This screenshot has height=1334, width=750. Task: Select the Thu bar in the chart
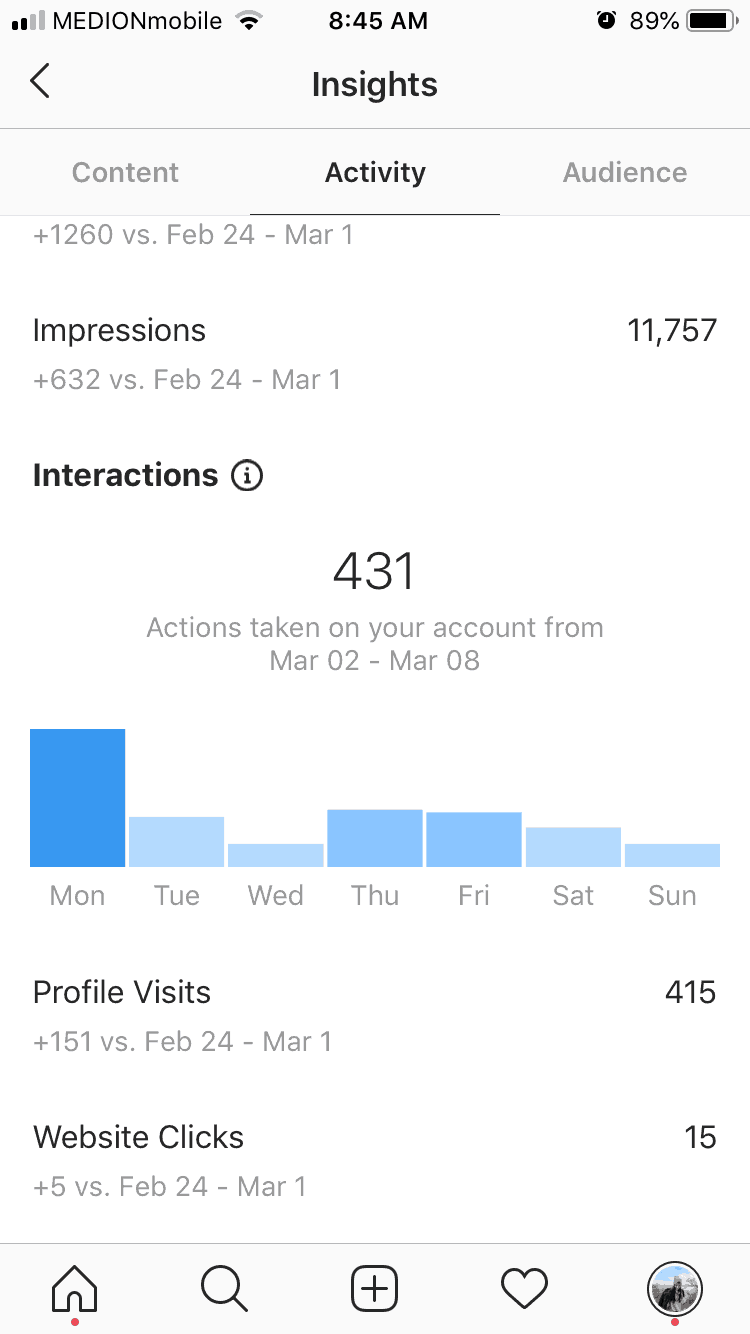point(375,838)
